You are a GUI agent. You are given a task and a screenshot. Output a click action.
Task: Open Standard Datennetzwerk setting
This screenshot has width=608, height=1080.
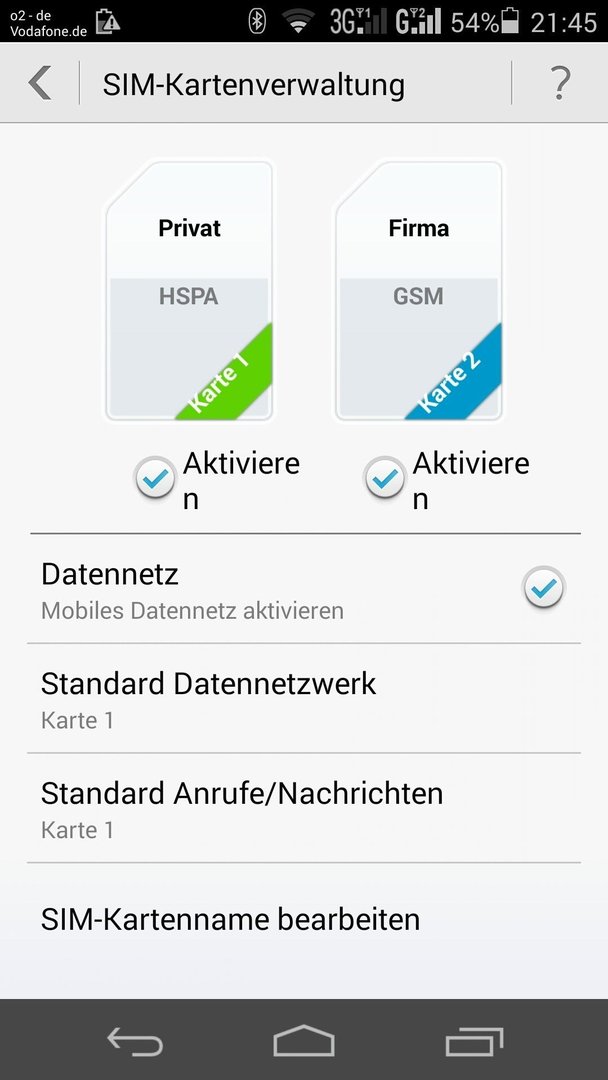pos(304,698)
